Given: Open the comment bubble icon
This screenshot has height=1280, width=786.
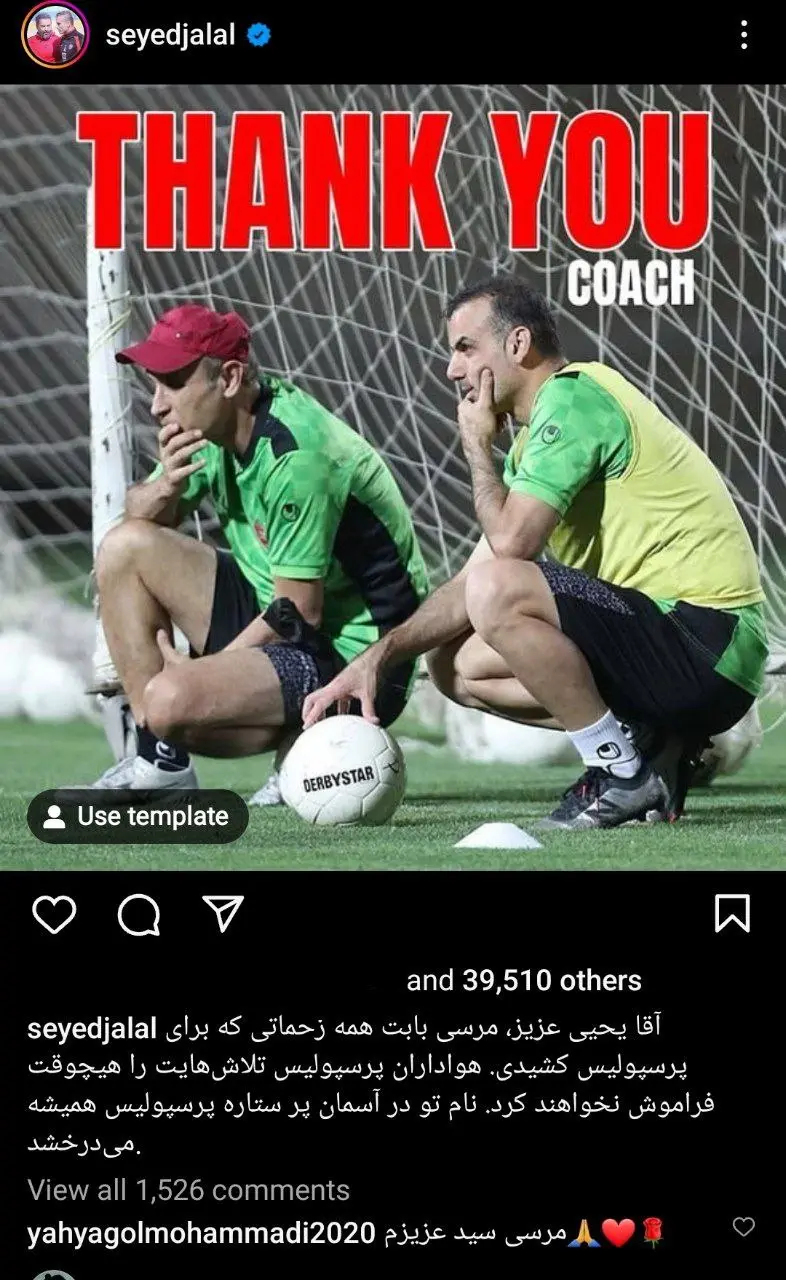Looking at the screenshot, I should coord(138,914).
